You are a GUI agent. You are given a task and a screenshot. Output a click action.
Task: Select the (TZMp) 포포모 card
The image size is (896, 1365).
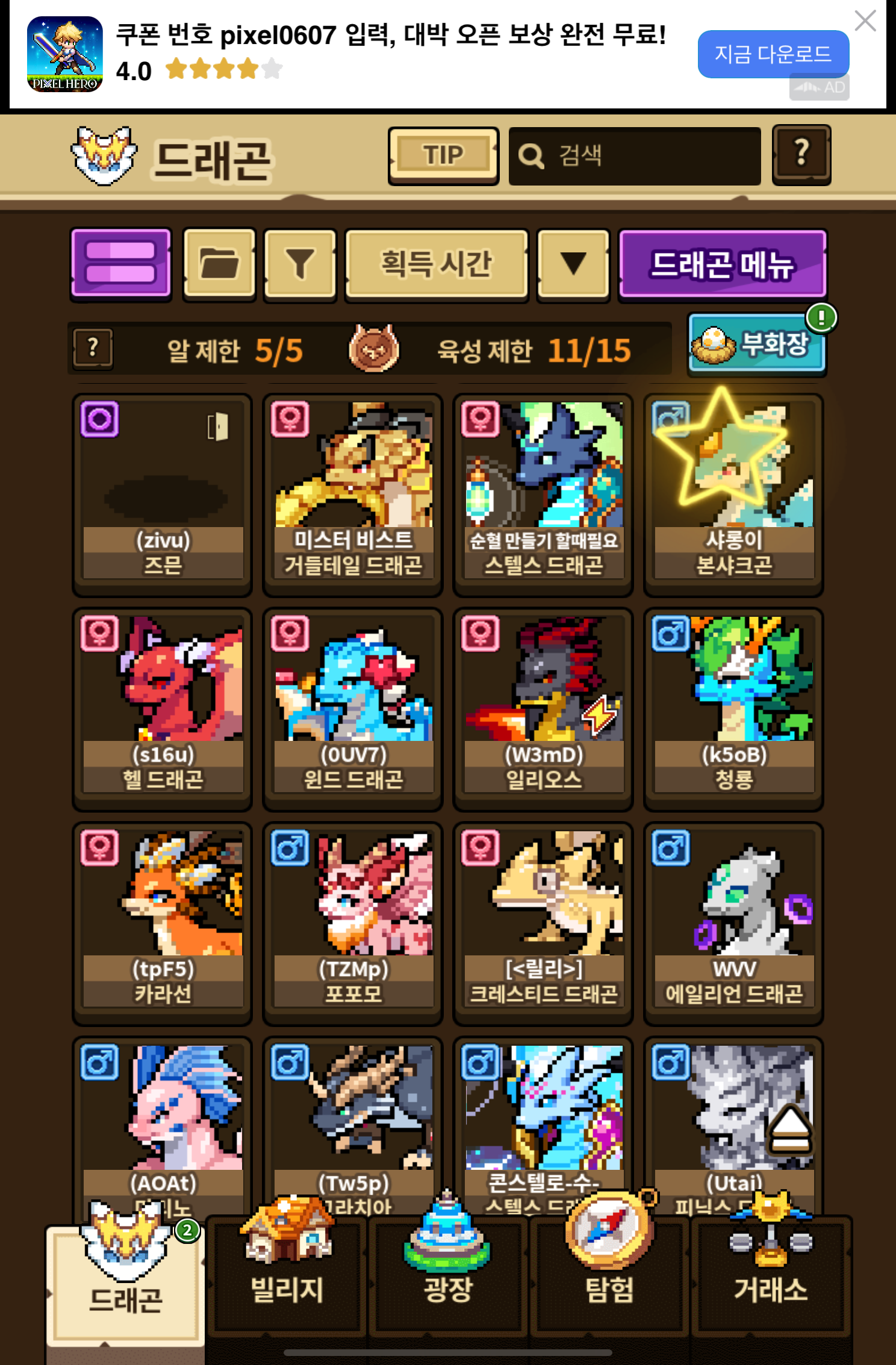[353, 922]
